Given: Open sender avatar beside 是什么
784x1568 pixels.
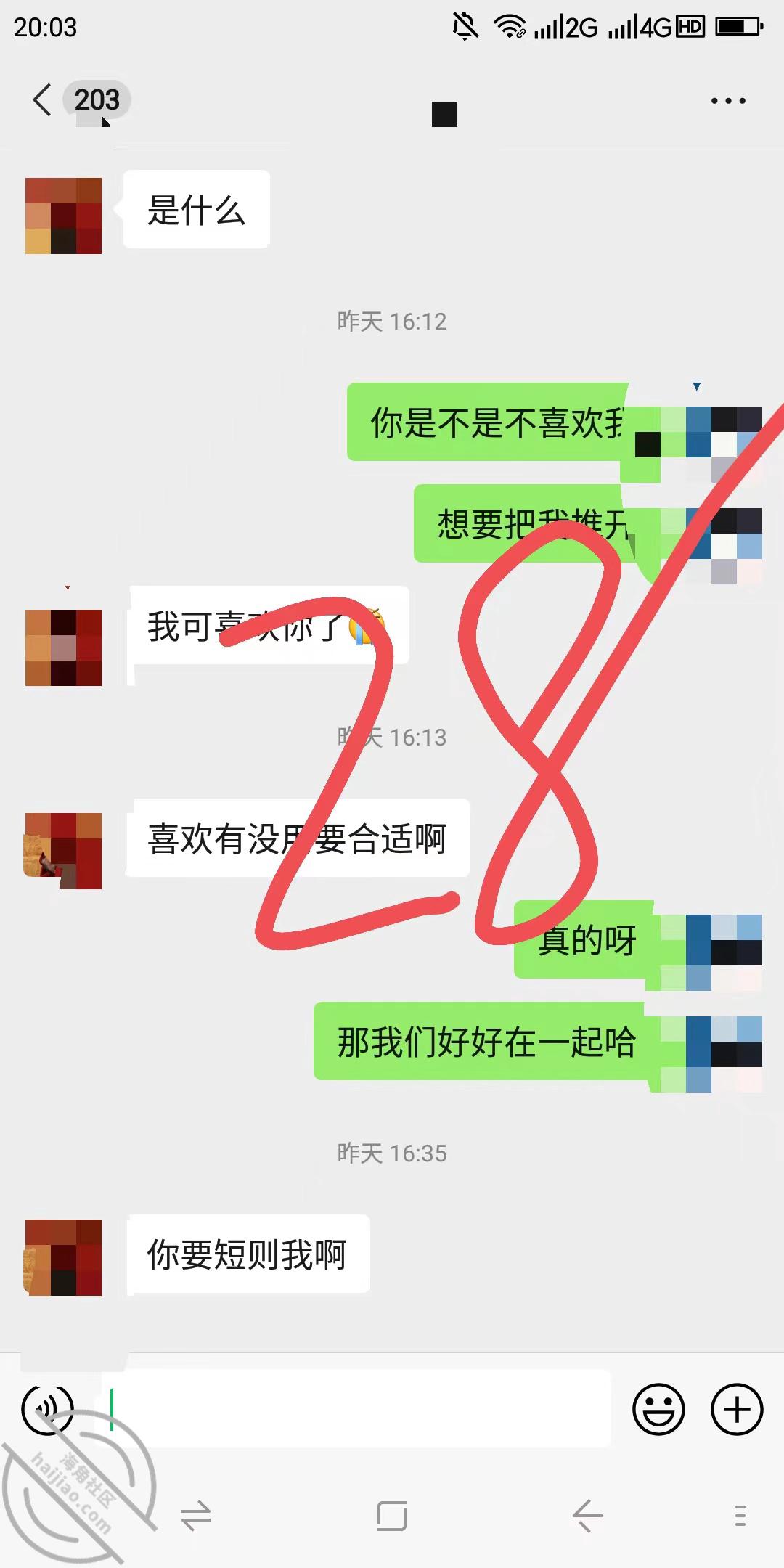Looking at the screenshot, I should point(63,216).
